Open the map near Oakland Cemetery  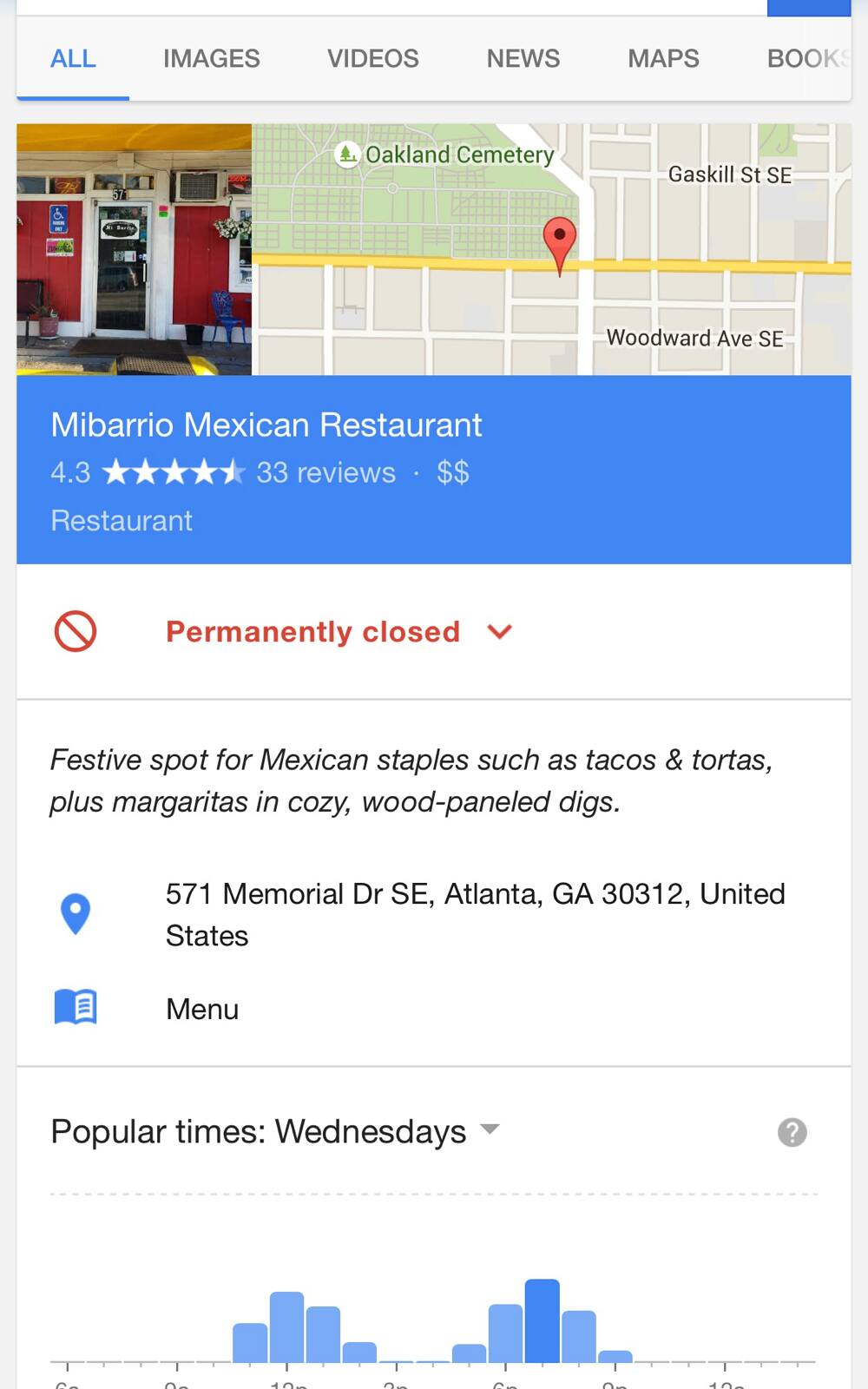pos(551,249)
